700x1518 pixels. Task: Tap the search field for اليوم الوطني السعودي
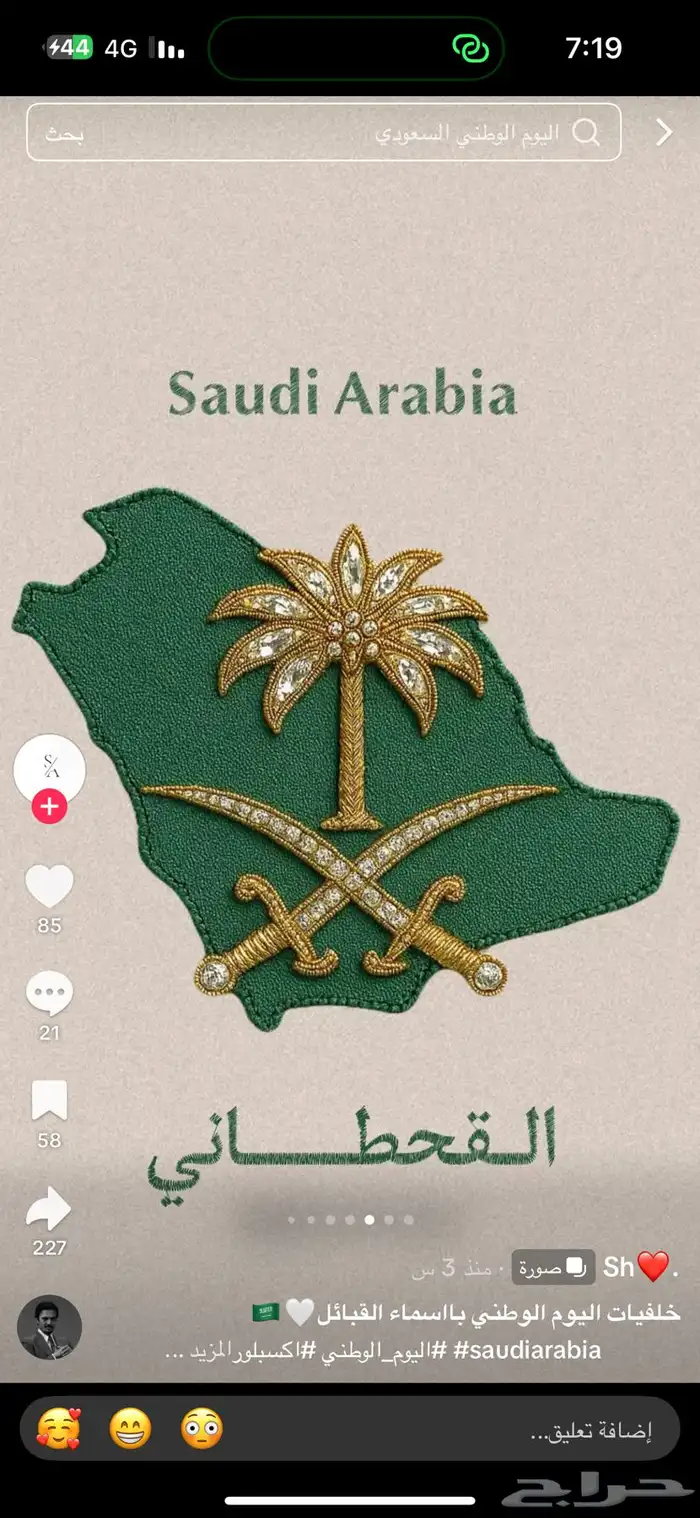point(400,133)
